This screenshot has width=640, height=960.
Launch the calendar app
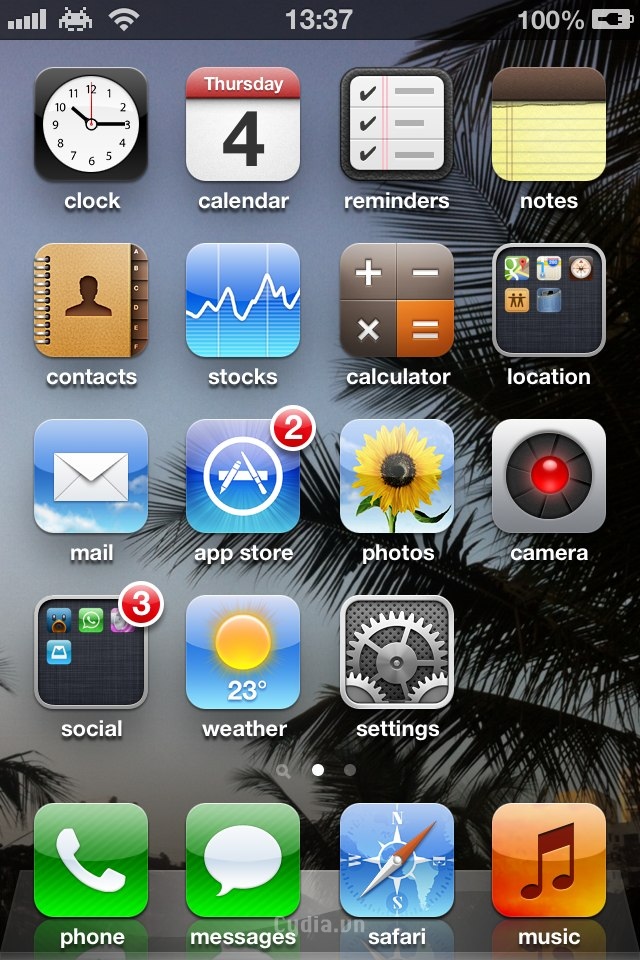[x=243, y=124]
